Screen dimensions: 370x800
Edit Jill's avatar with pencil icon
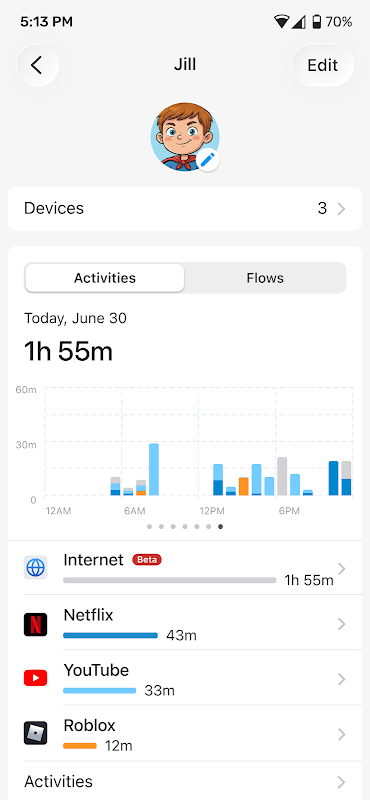[208, 160]
